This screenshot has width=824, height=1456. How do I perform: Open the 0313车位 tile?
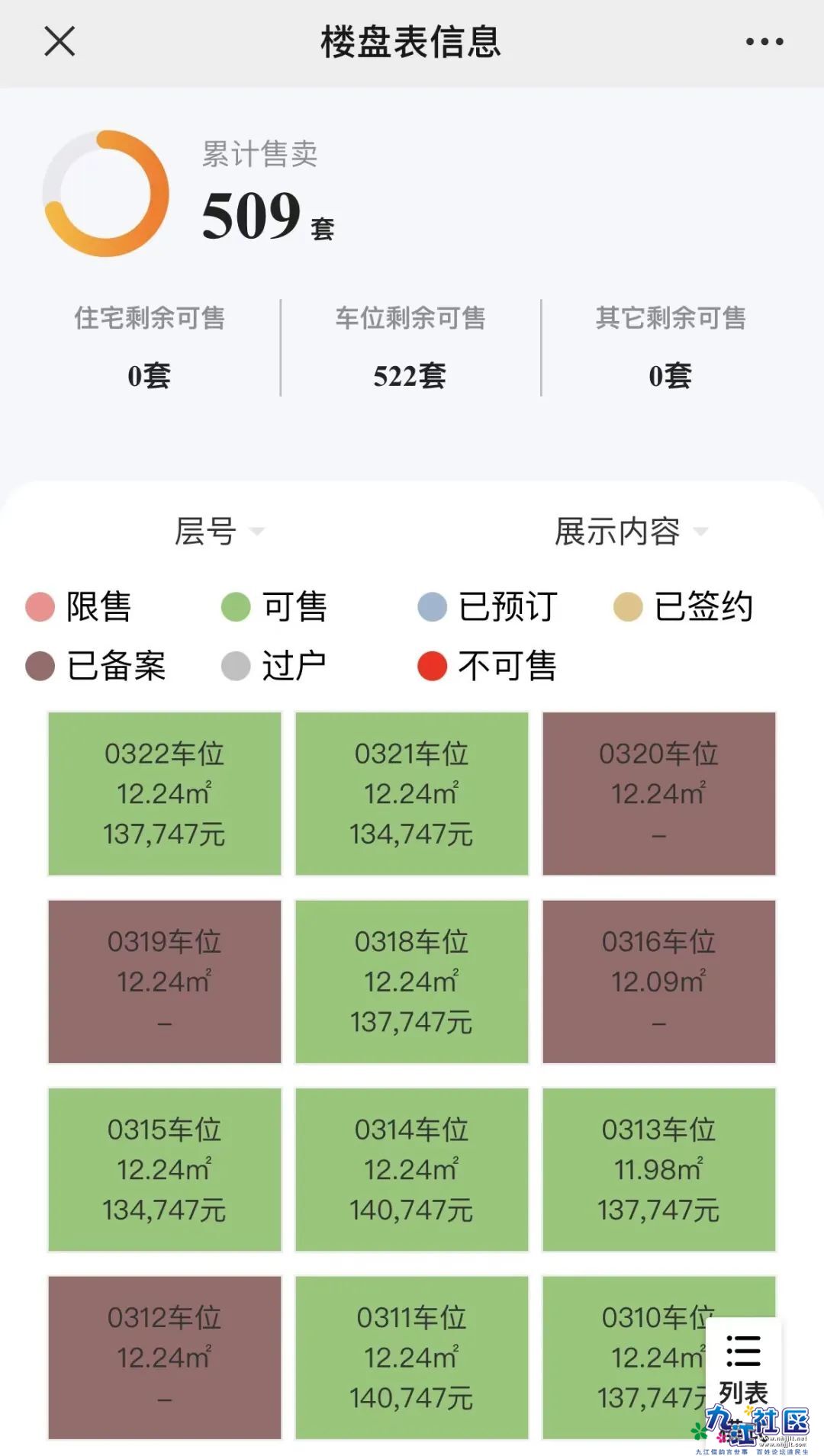659,1169
